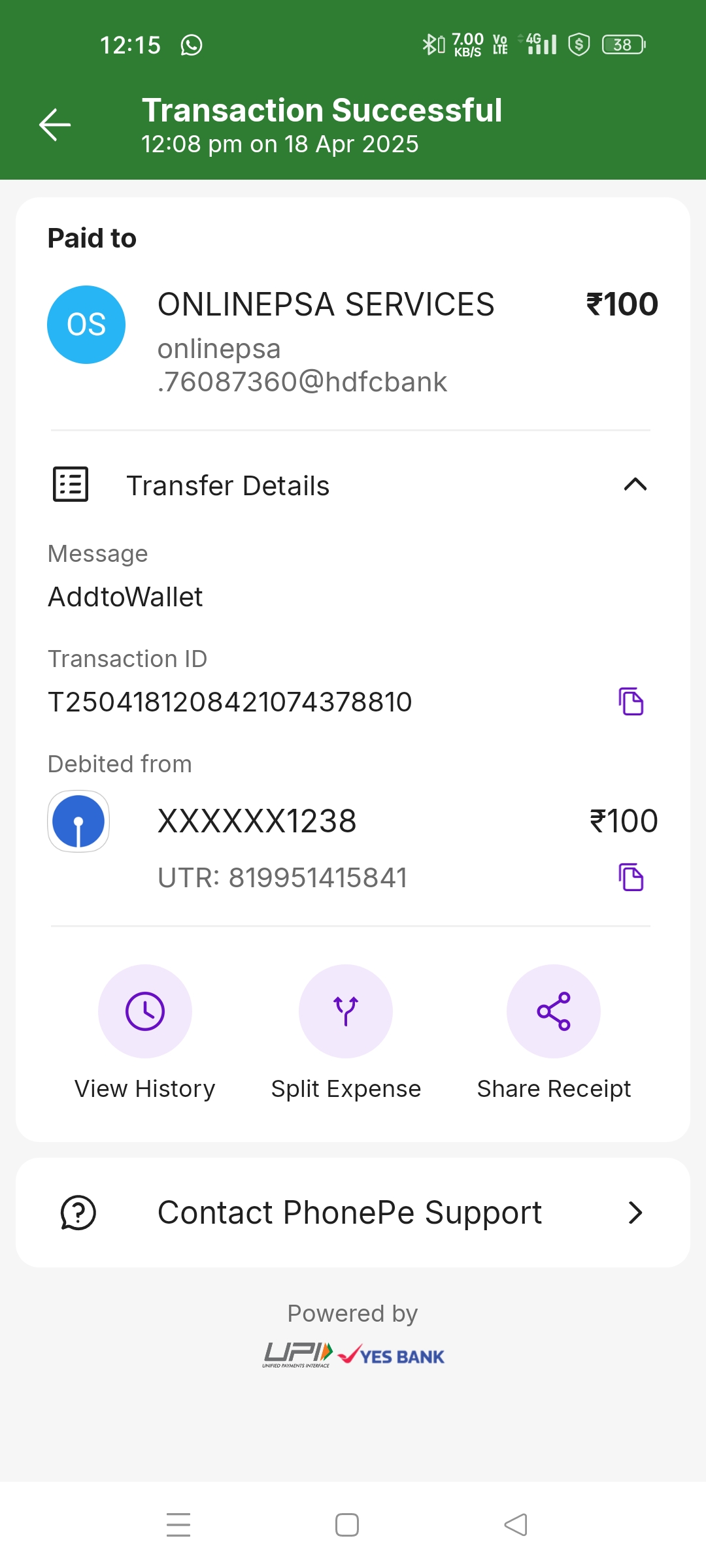Go back using the header arrow
Screen dimensions: 706x1568
coord(55,125)
